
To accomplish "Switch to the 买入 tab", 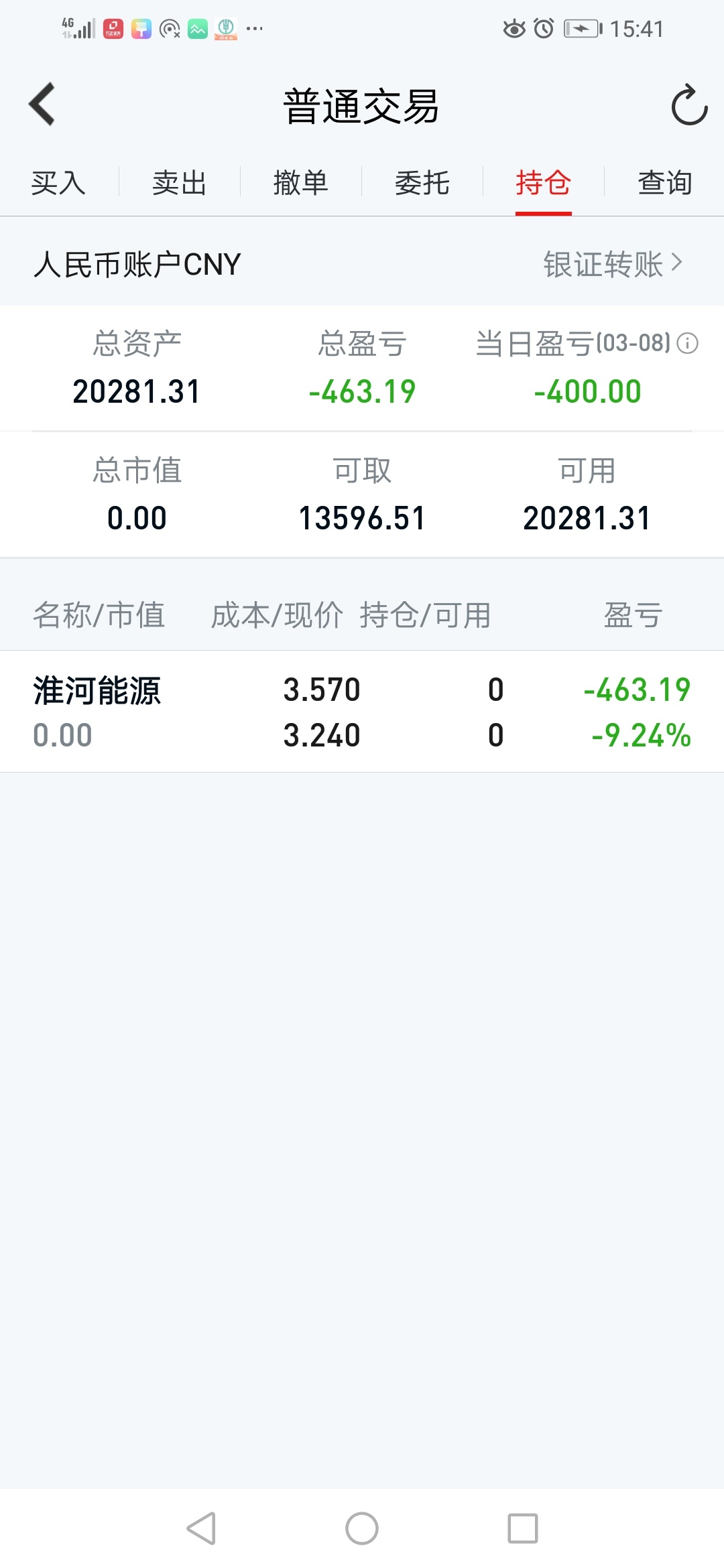I will pyautogui.click(x=58, y=183).
